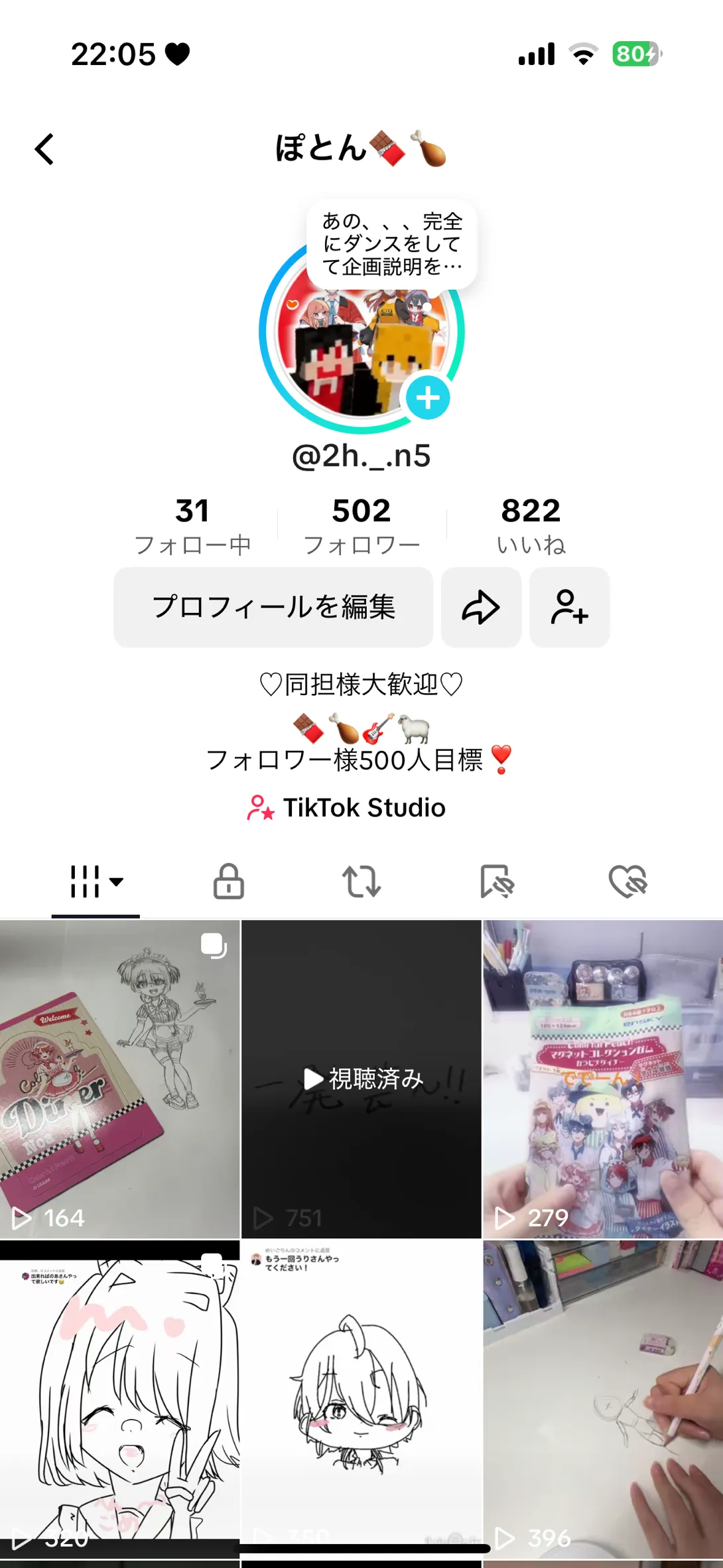
Task: Open the Diner card post with 164 views
Action: click(119, 1078)
